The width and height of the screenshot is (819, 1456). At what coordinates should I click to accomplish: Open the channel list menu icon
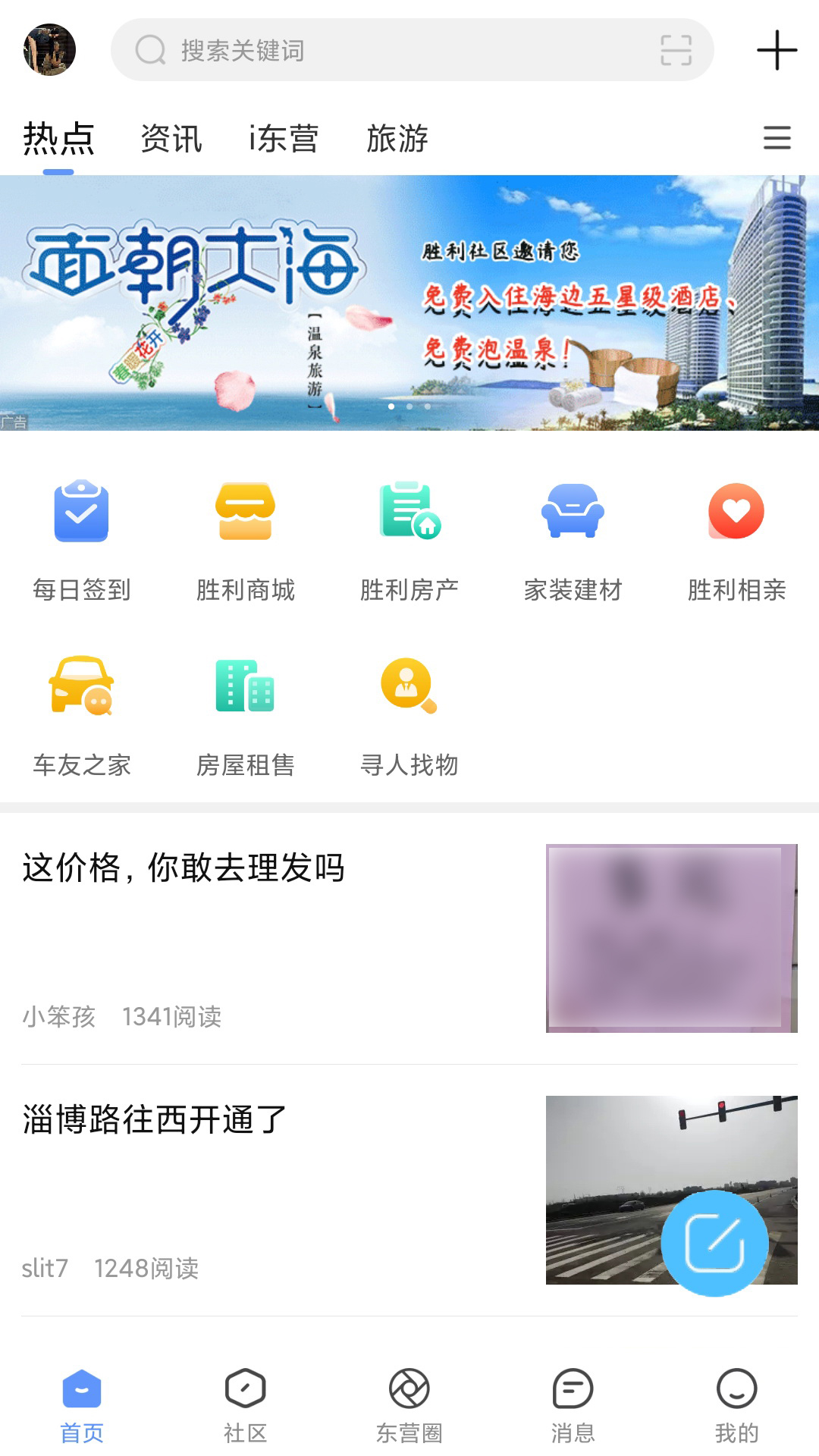click(x=777, y=138)
